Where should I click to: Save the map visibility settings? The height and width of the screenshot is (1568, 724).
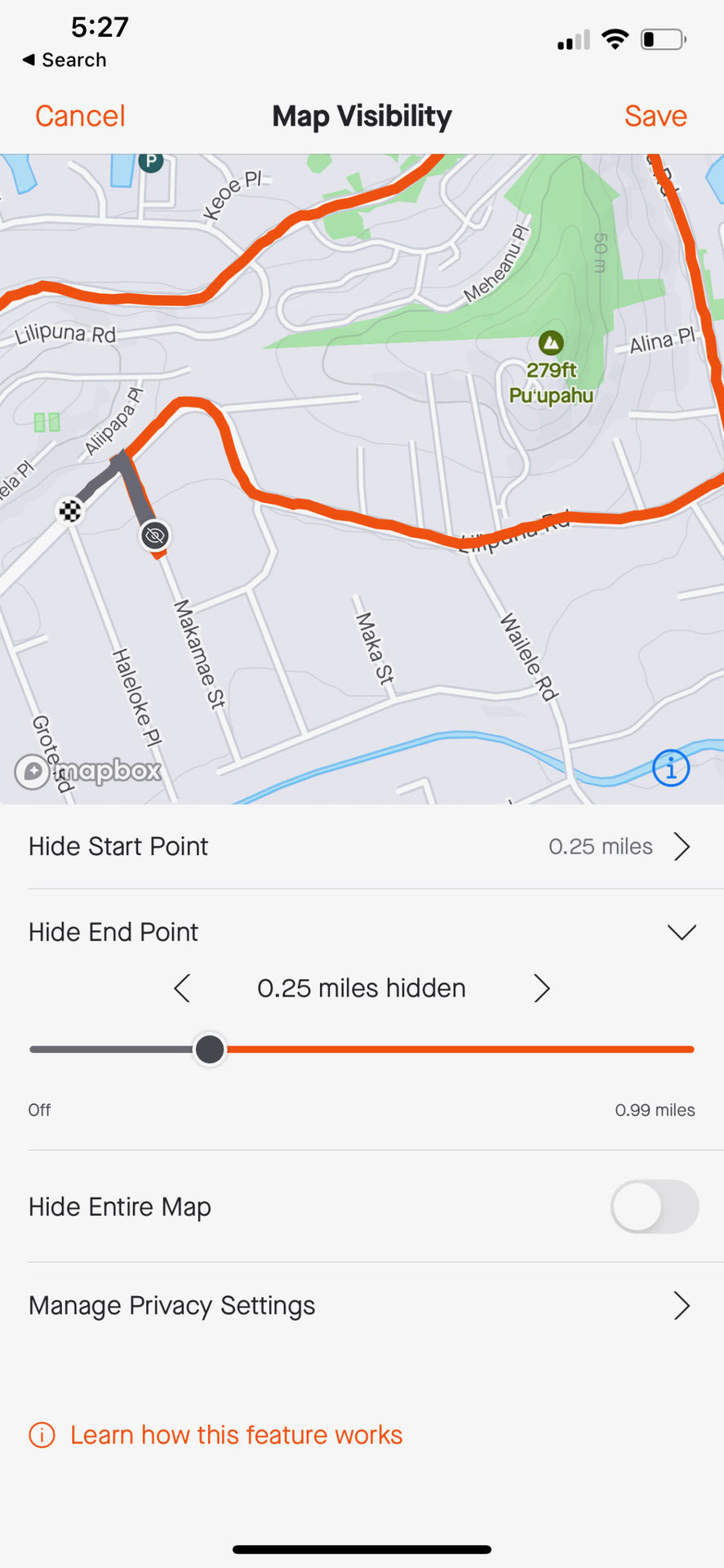coord(655,116)
